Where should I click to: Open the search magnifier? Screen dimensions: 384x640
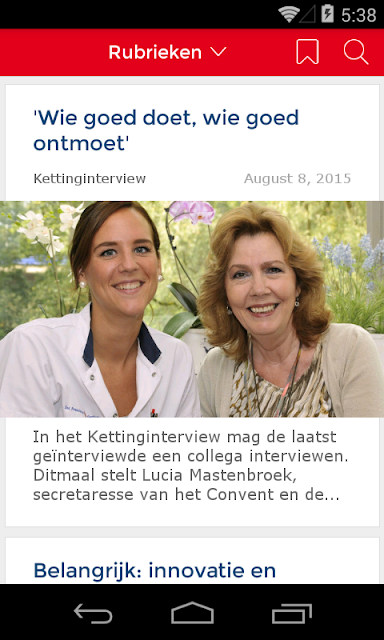tap(356, 52)
